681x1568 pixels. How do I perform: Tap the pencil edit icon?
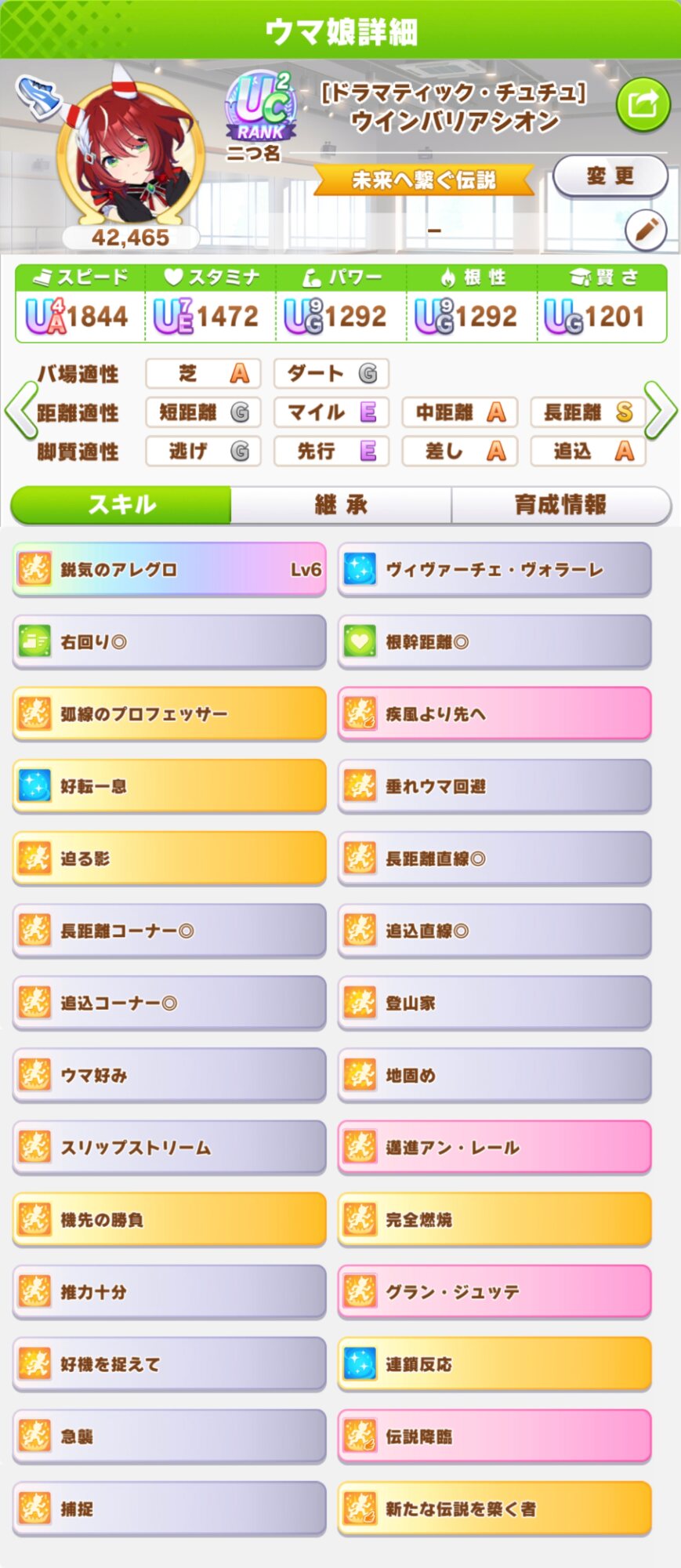[x=646, y=230]
